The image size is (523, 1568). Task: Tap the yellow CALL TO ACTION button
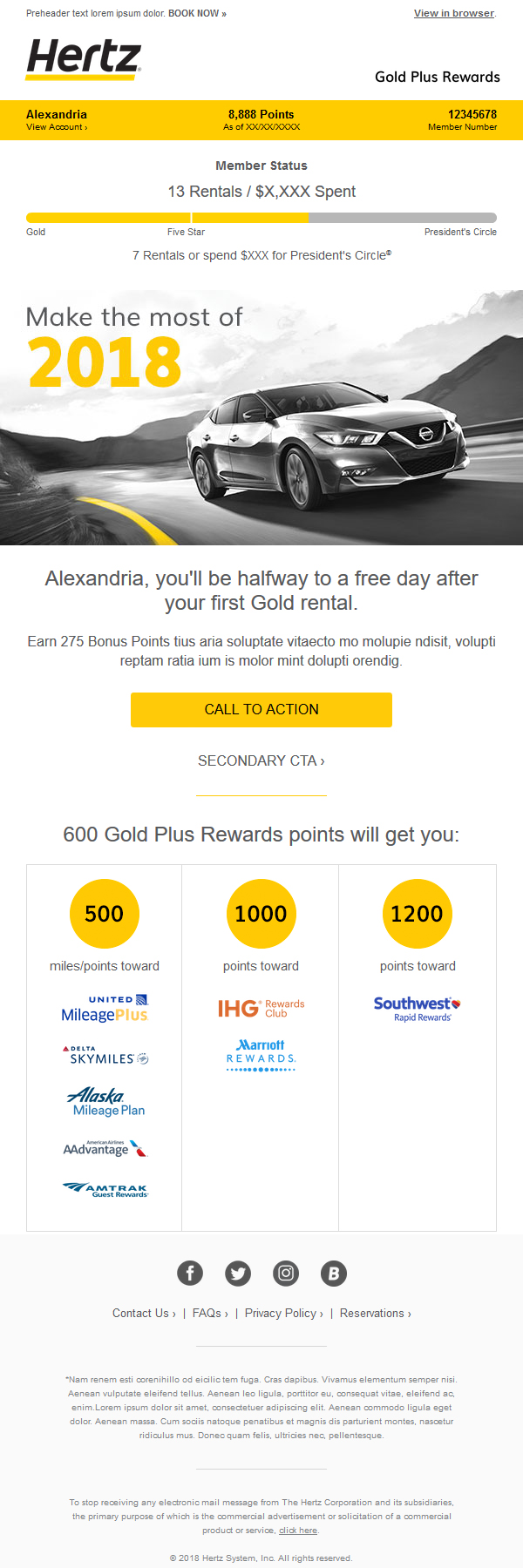(261, 709)
